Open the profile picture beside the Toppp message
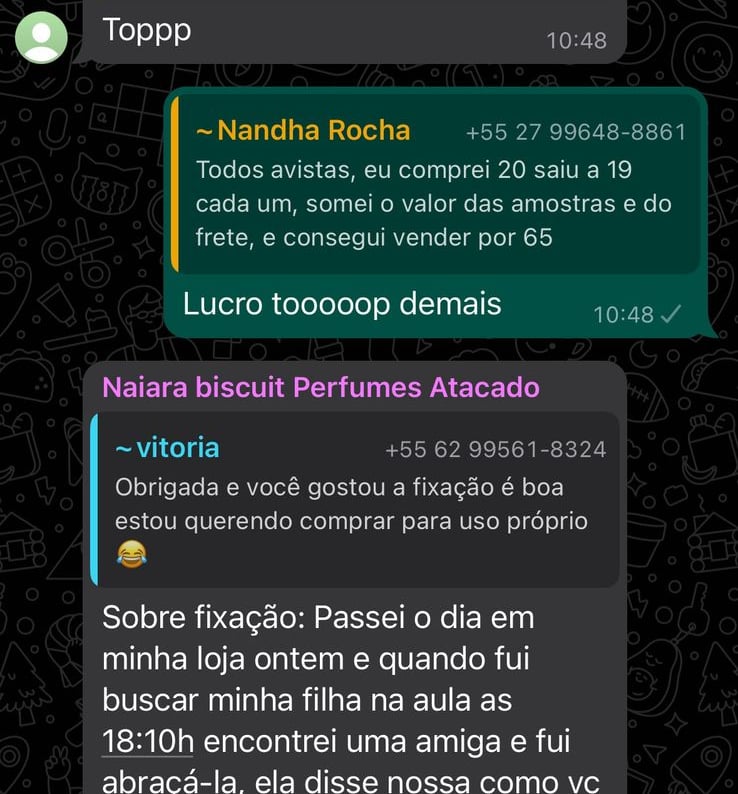Screen dimensions: 738x794 (41, 38)
